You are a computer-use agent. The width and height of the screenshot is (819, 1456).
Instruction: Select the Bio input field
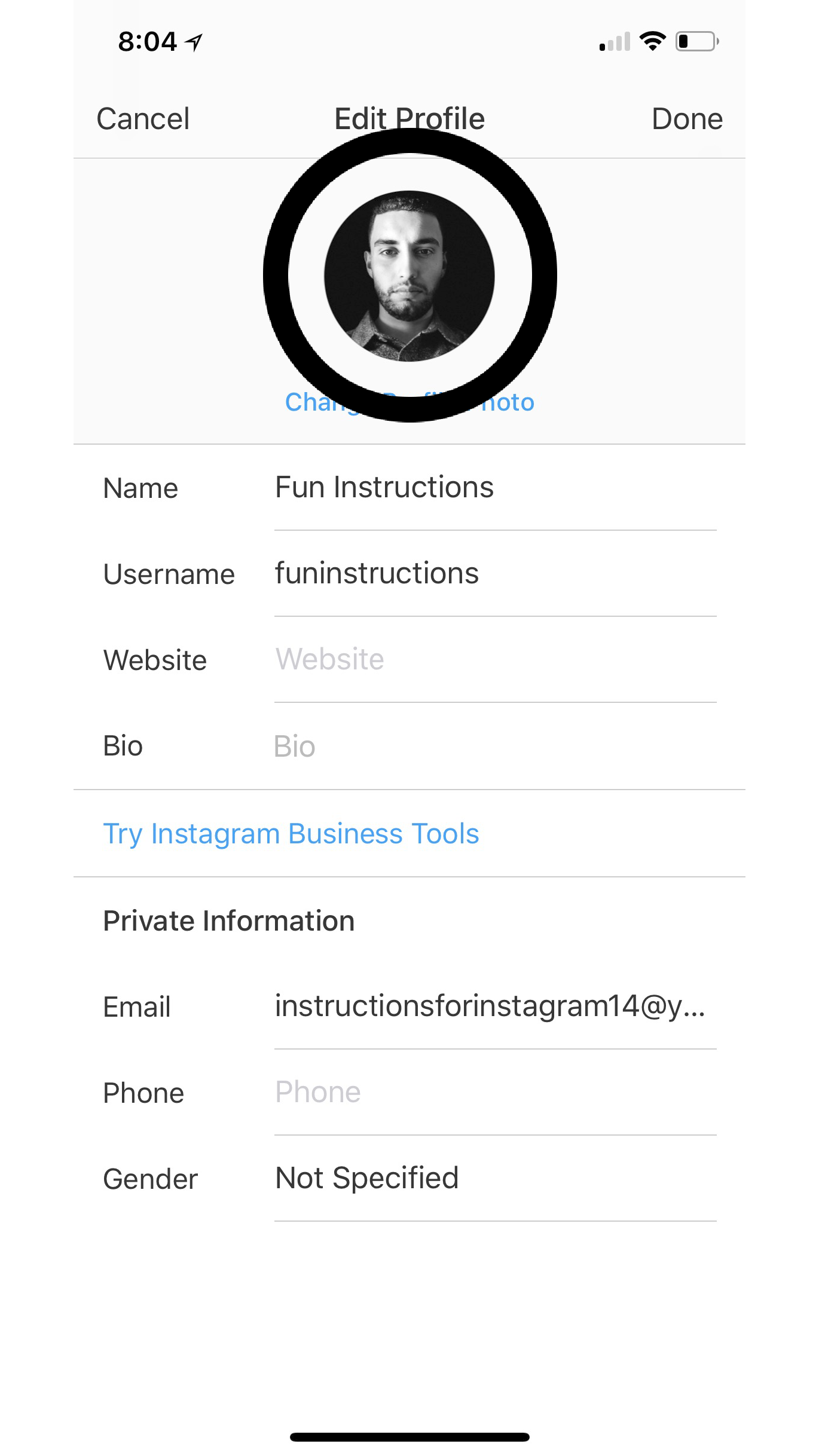click(494, 746)
